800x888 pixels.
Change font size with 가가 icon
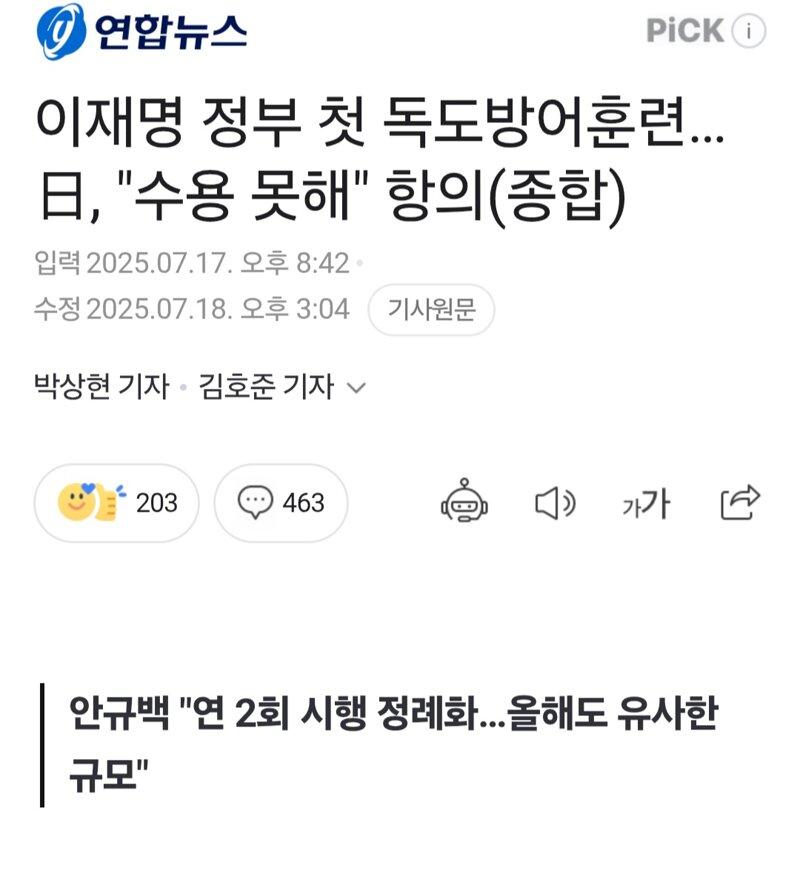645,504
